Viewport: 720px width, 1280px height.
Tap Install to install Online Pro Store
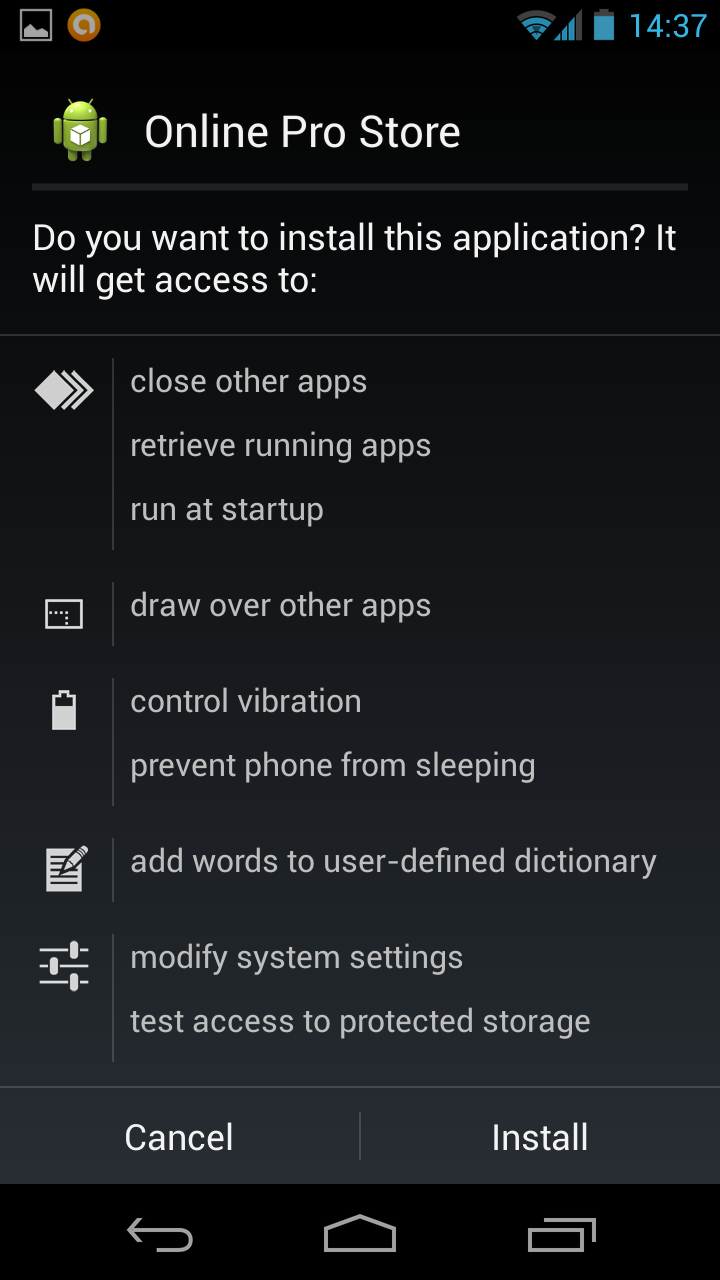coord(540,1137)
